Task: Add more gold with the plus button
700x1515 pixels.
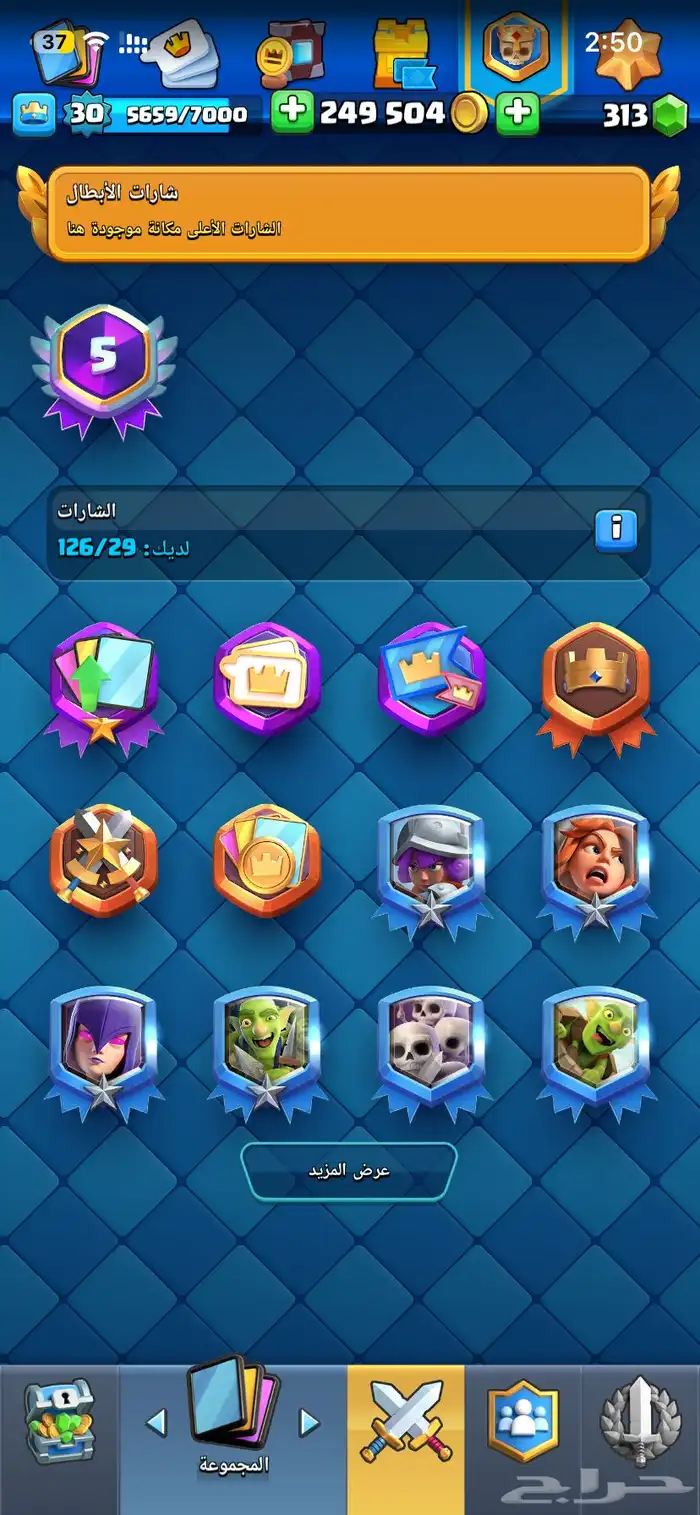Action: pos(293,112)
